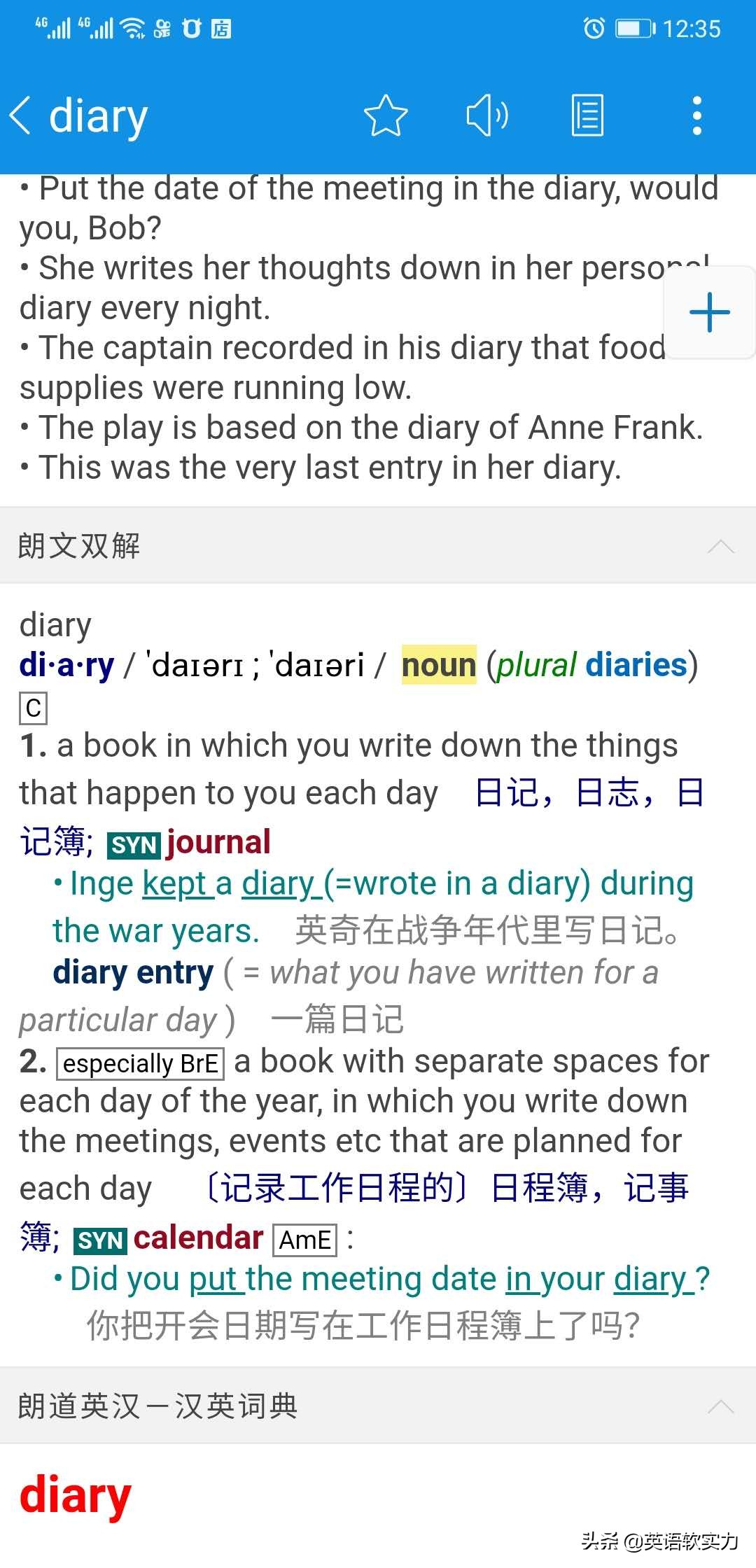
Task: Open the dictionary list icon
Action: [x=587, y=115]
